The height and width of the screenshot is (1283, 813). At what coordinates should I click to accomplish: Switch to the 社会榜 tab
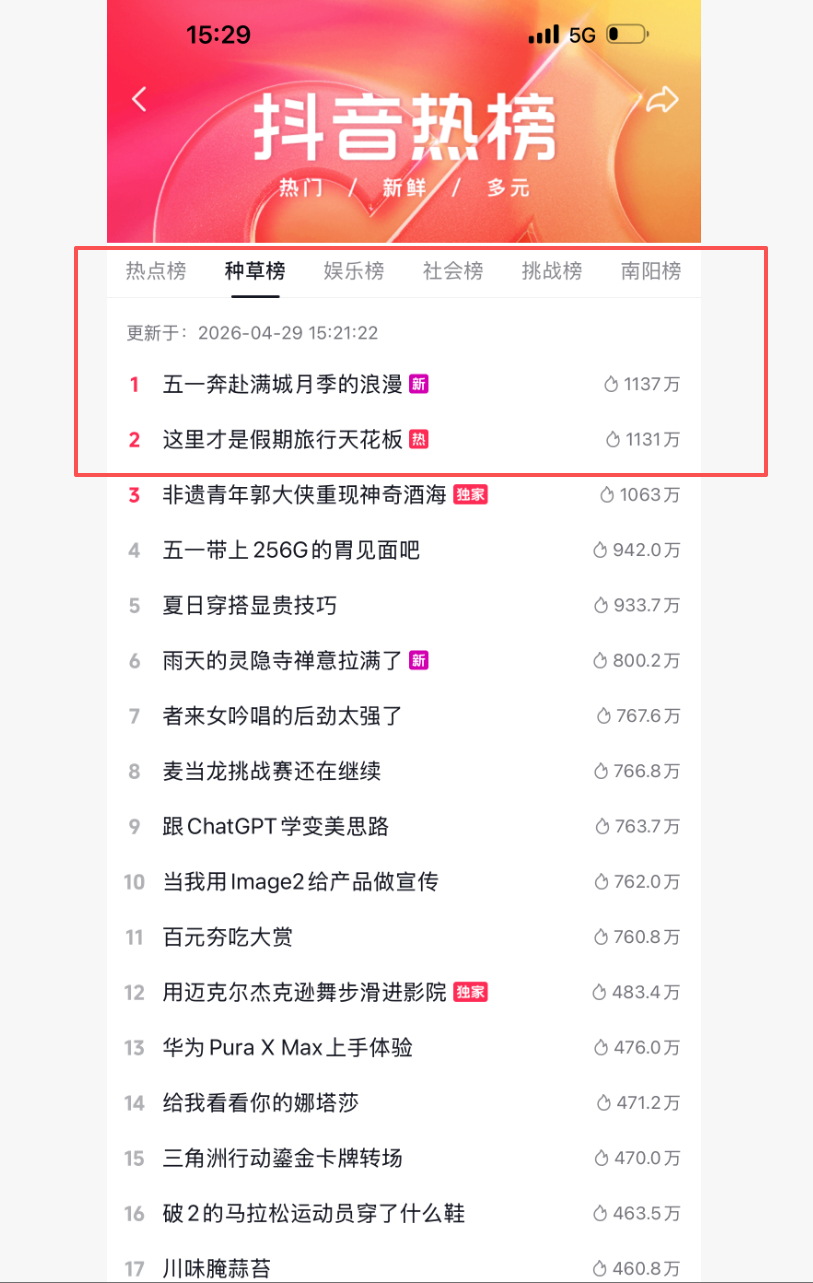(453, 271)
